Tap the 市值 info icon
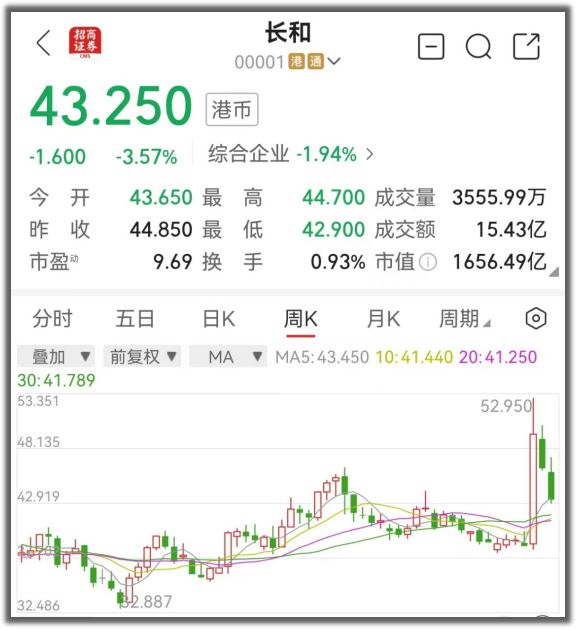 pos(428,262)
